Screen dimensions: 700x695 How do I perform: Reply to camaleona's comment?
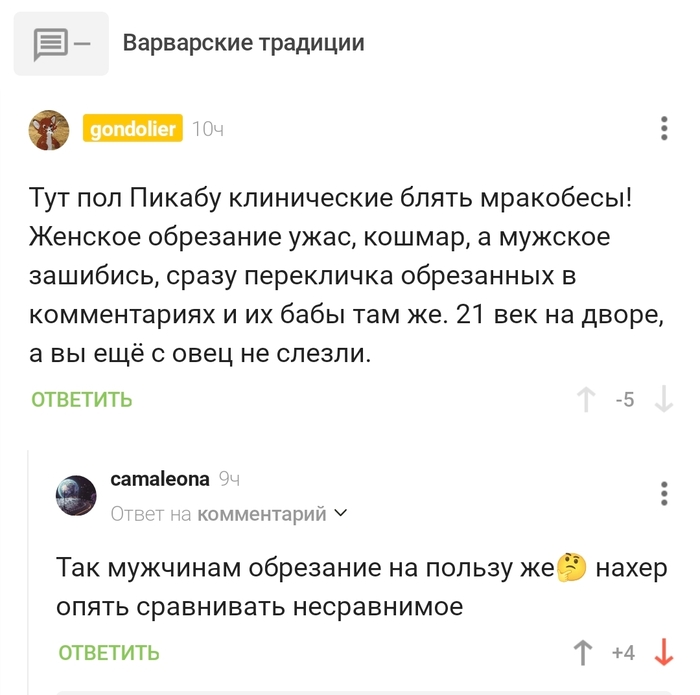point(108,653)
